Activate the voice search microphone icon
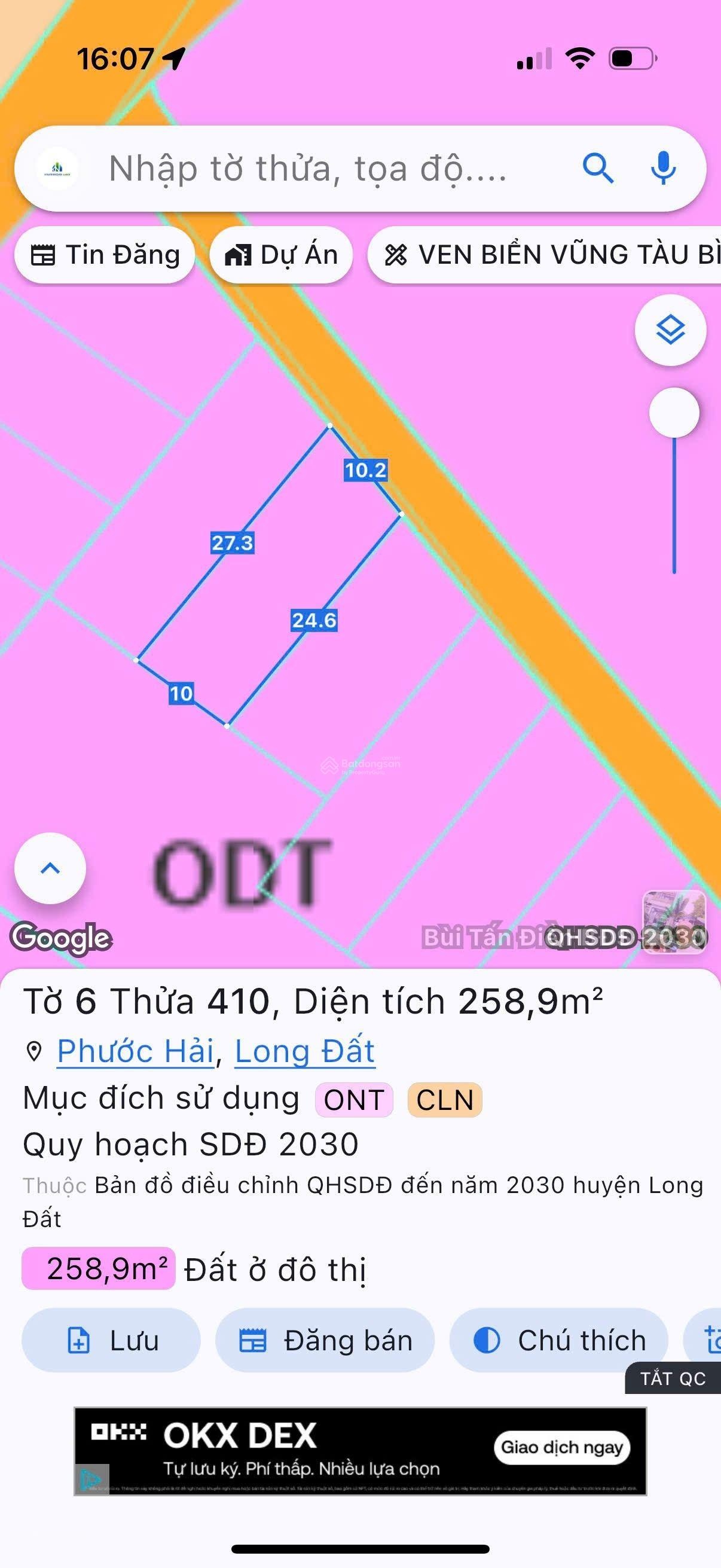Screen dimensions: 721x1568 [x=664, y=169]
